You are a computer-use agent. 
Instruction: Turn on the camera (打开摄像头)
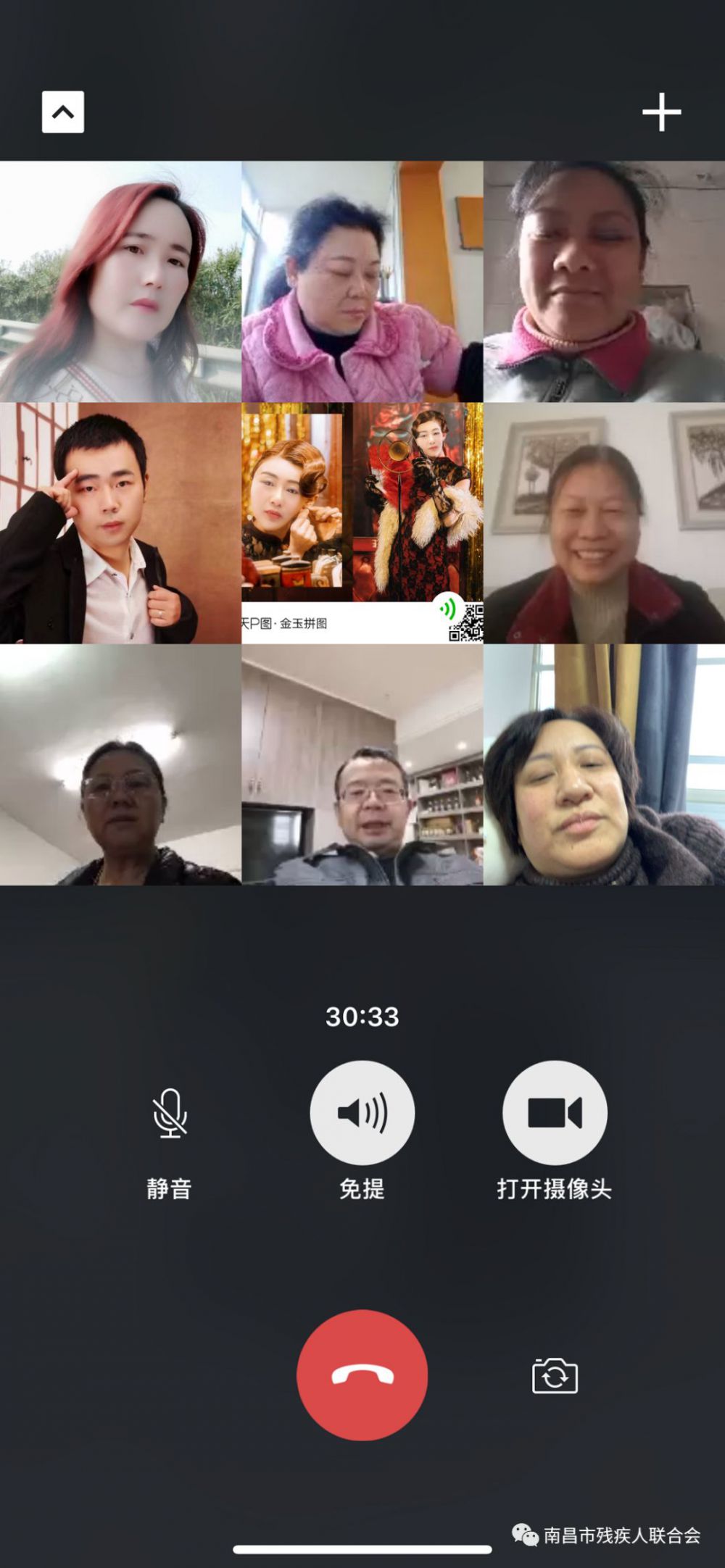555,1114
